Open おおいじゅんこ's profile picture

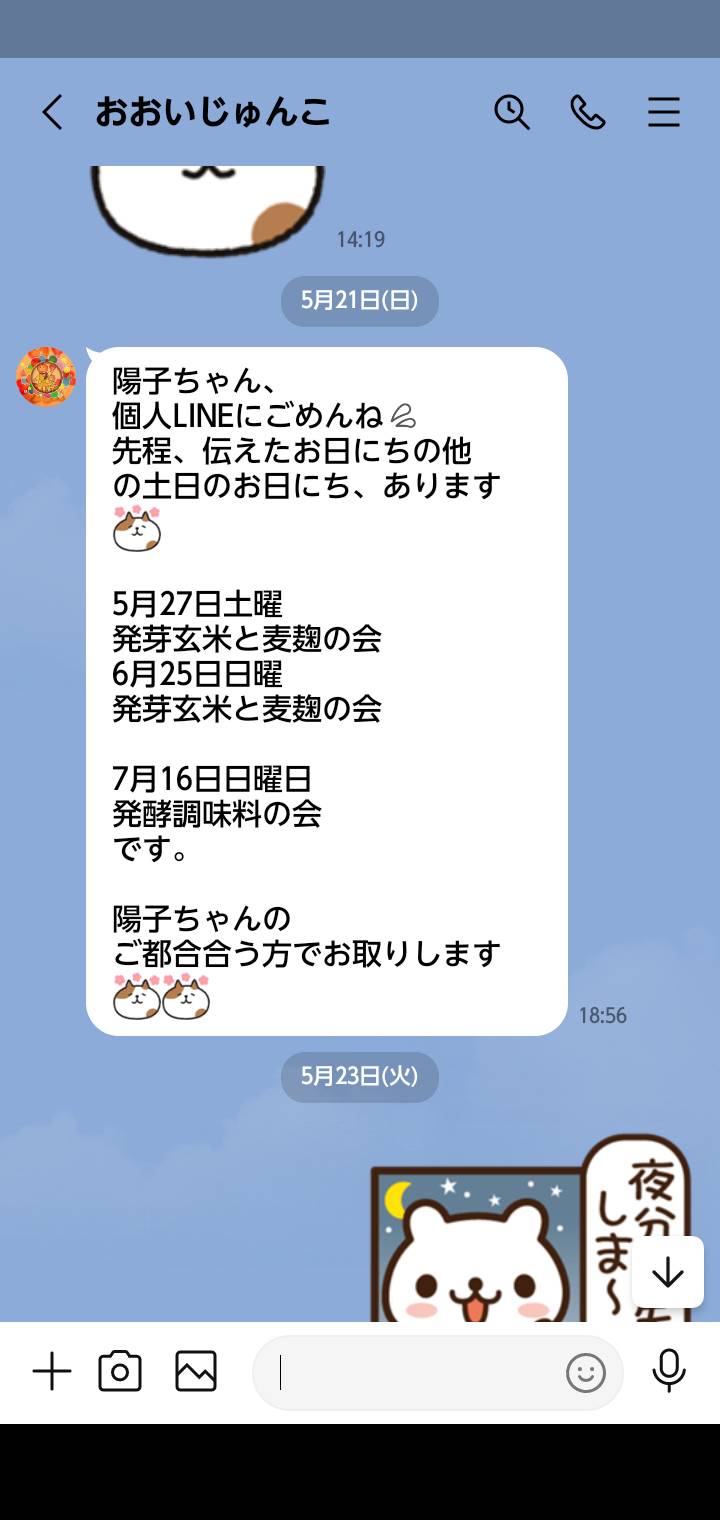(x=46, y=377)
